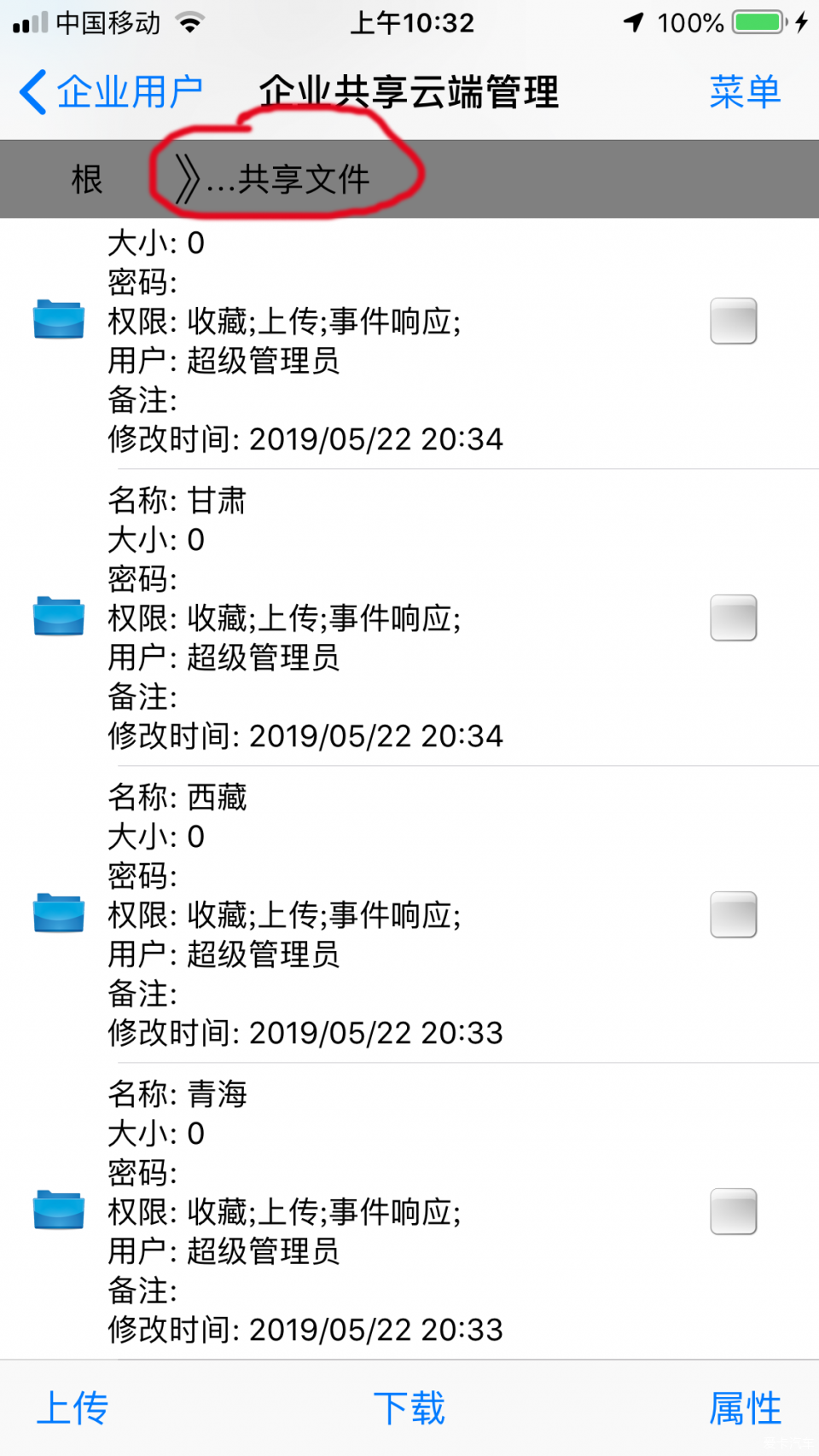This screenshot has width=819, height=1456.
Task: Tap 下载 to download
Action: coord(409,1408)
